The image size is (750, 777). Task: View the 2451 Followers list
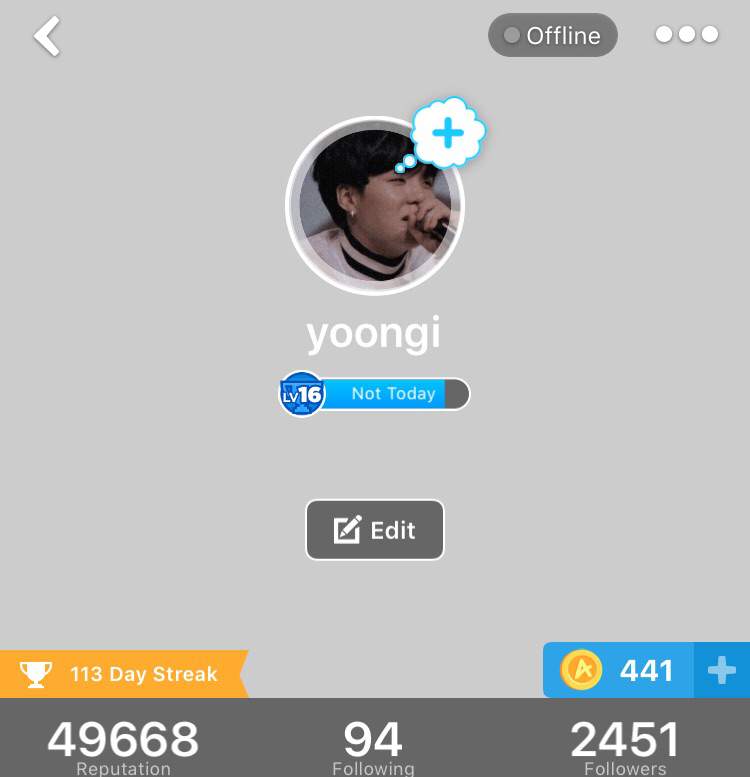point(625,747)
